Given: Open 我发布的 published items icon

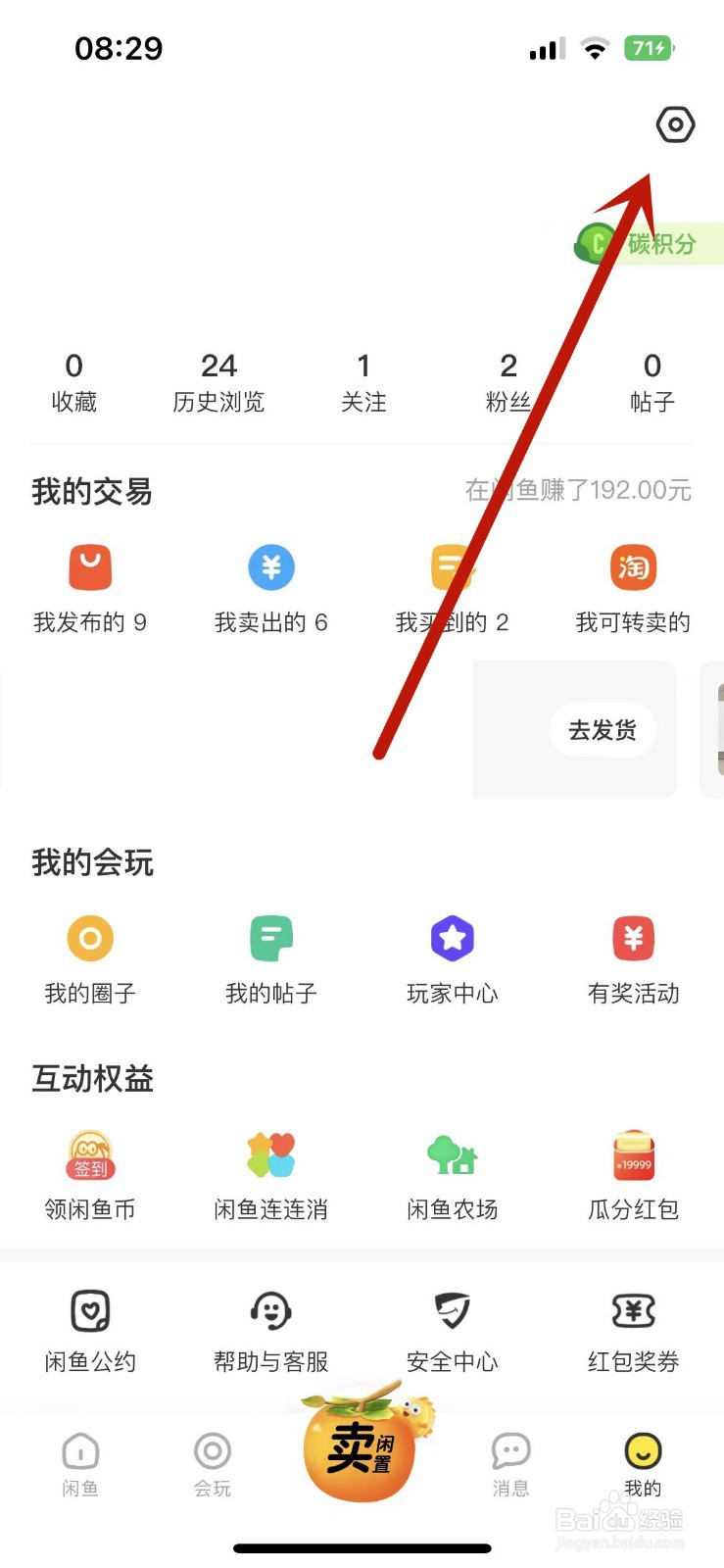Looking at the screenshot, I should pos(90,568).
